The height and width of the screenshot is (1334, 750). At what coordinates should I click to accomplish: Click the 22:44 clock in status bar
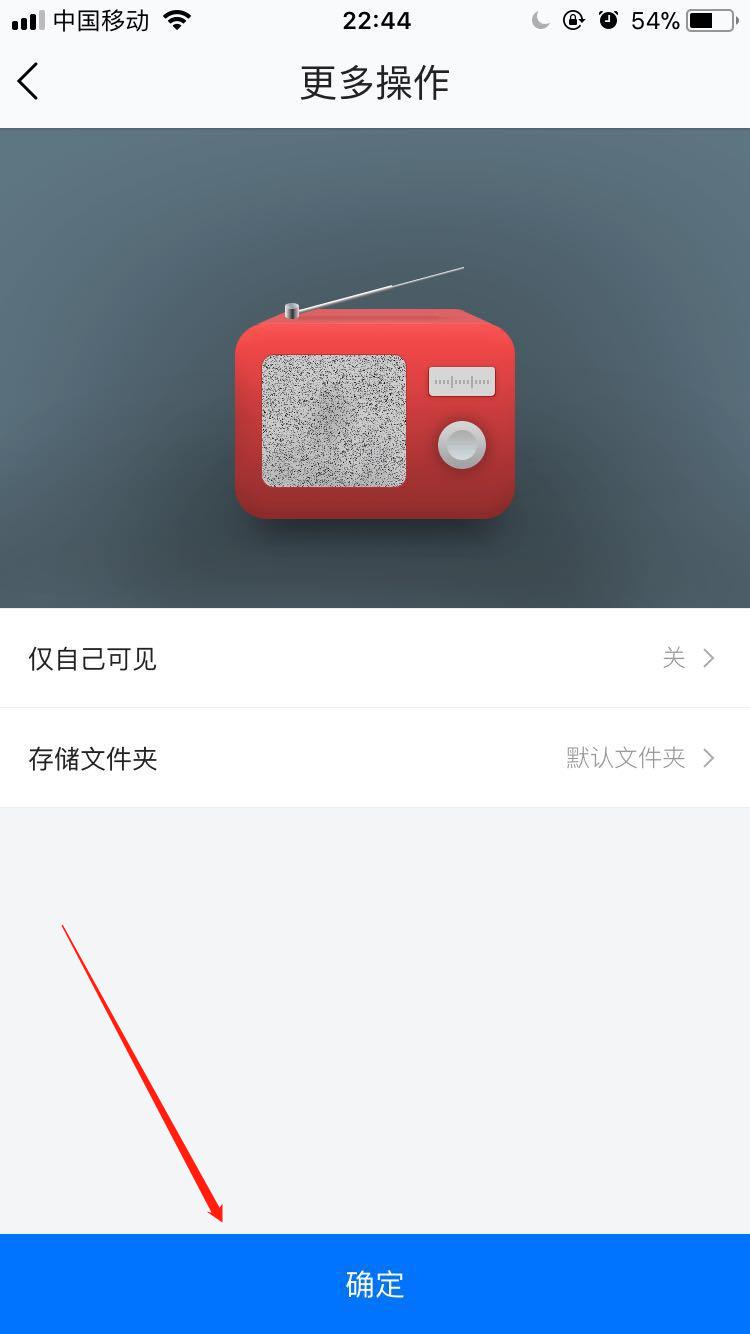(376, 20)
